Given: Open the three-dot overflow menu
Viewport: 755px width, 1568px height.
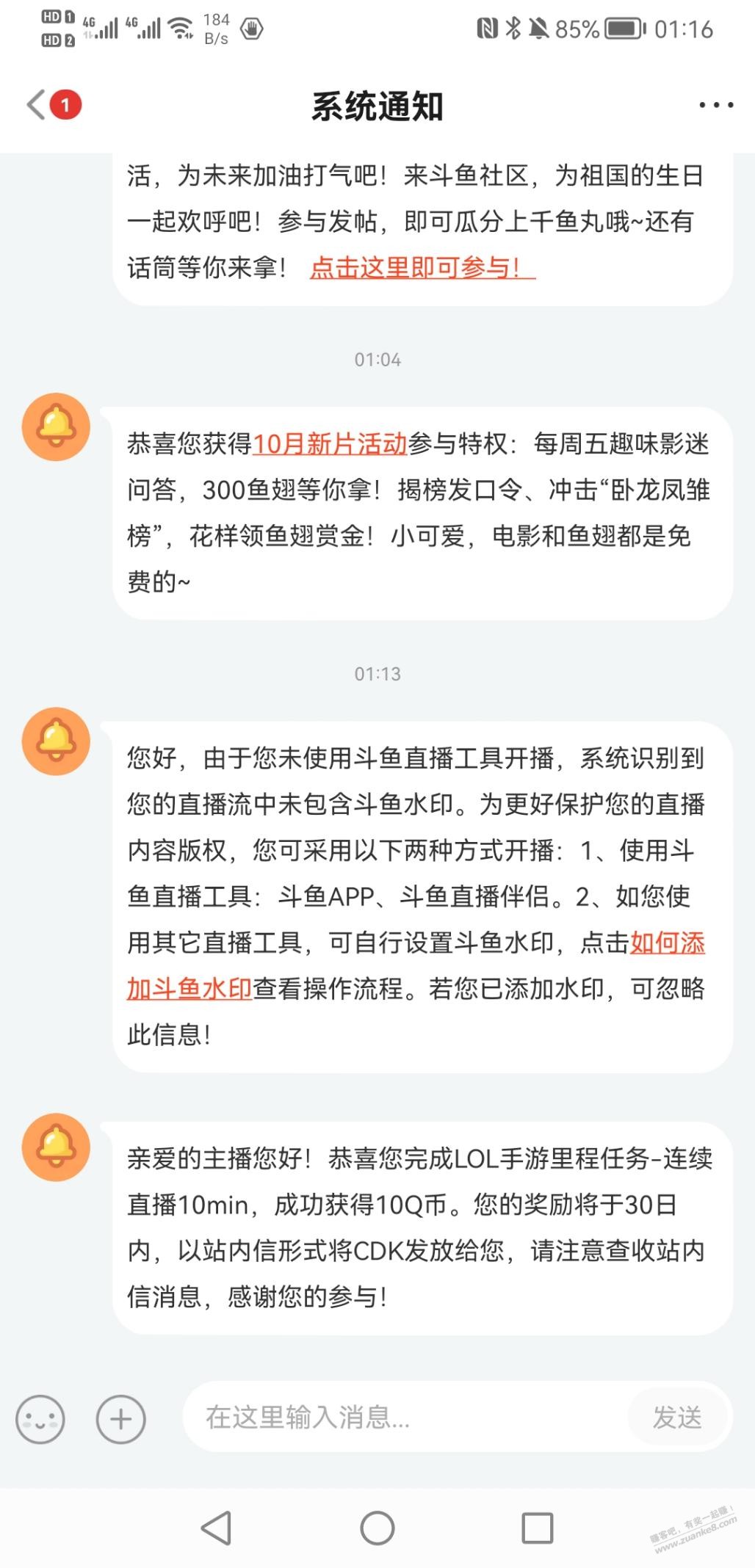Looking at the screenshot, I should [715, 106].
